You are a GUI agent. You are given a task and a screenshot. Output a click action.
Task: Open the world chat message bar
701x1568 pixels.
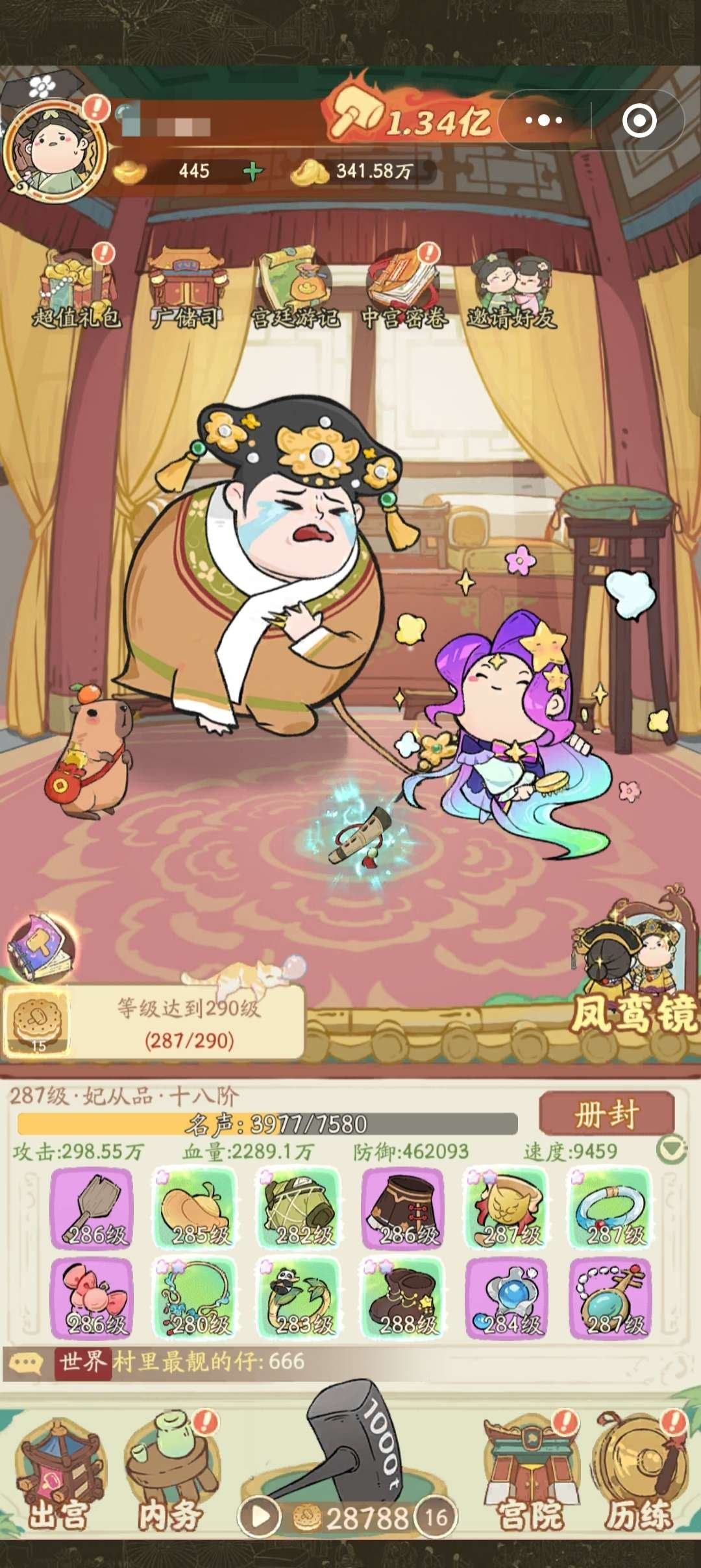(x=260, y=1362)
